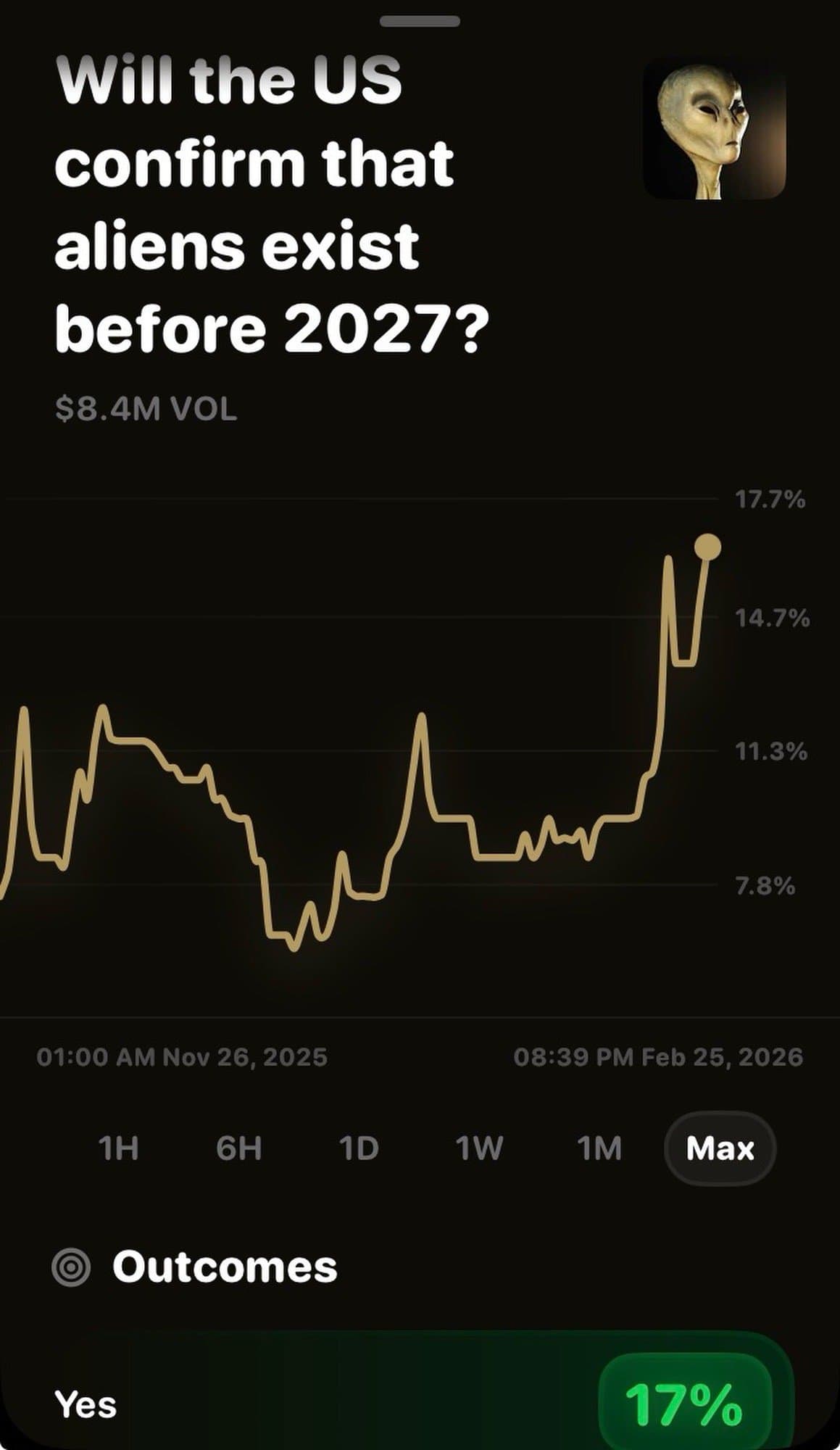Switch chart to the 6H range
840x1450 pixels.
238,1148
